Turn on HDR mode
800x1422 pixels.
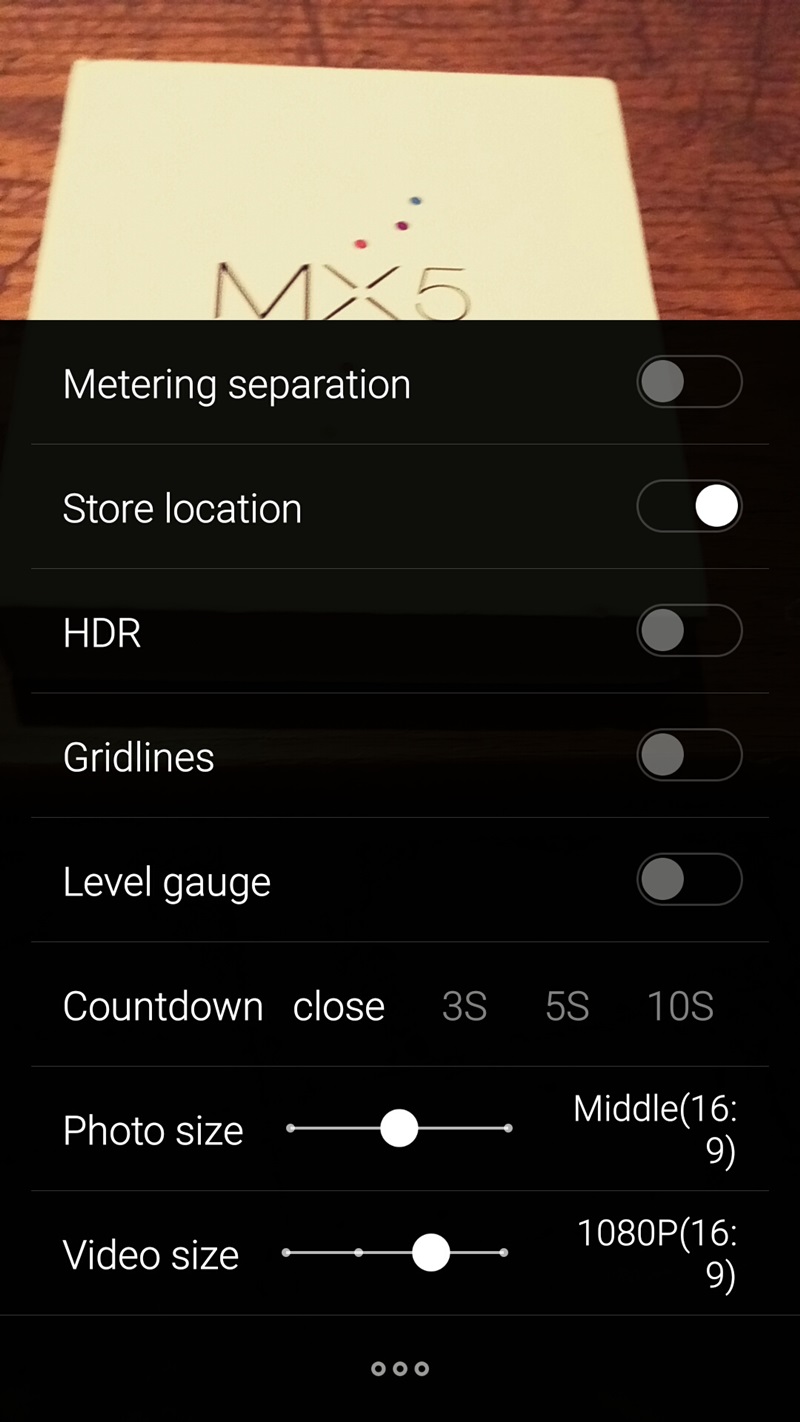tap(689, 631)
